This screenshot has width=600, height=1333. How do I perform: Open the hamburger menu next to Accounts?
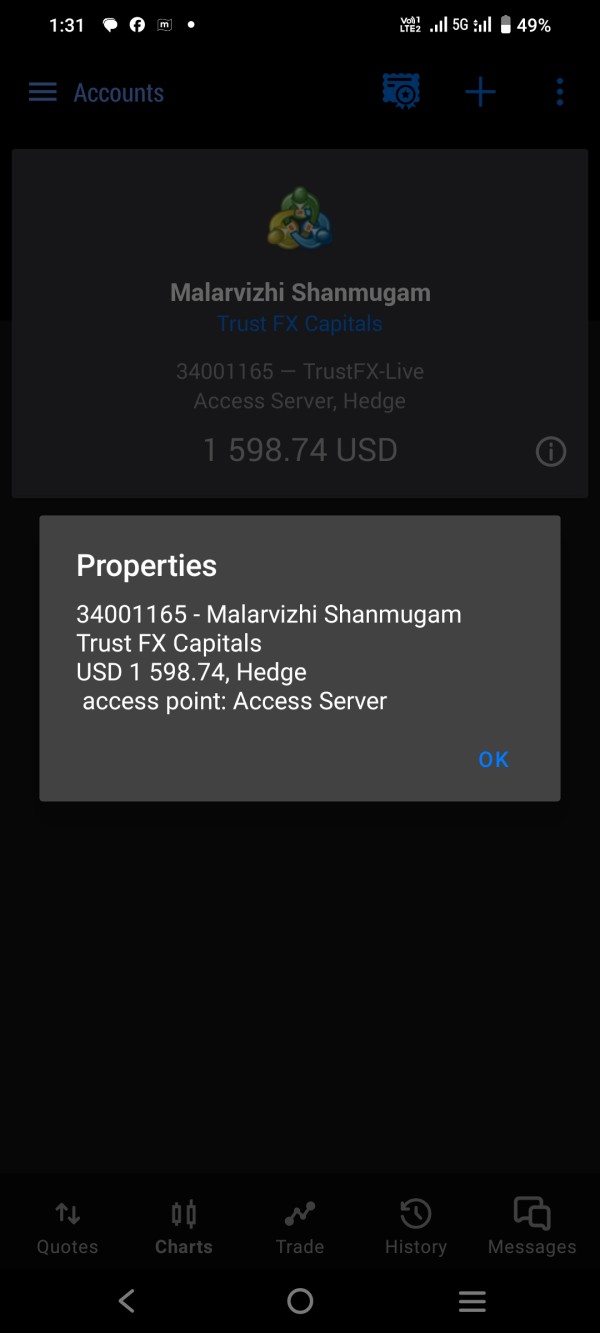click(43, 92)
